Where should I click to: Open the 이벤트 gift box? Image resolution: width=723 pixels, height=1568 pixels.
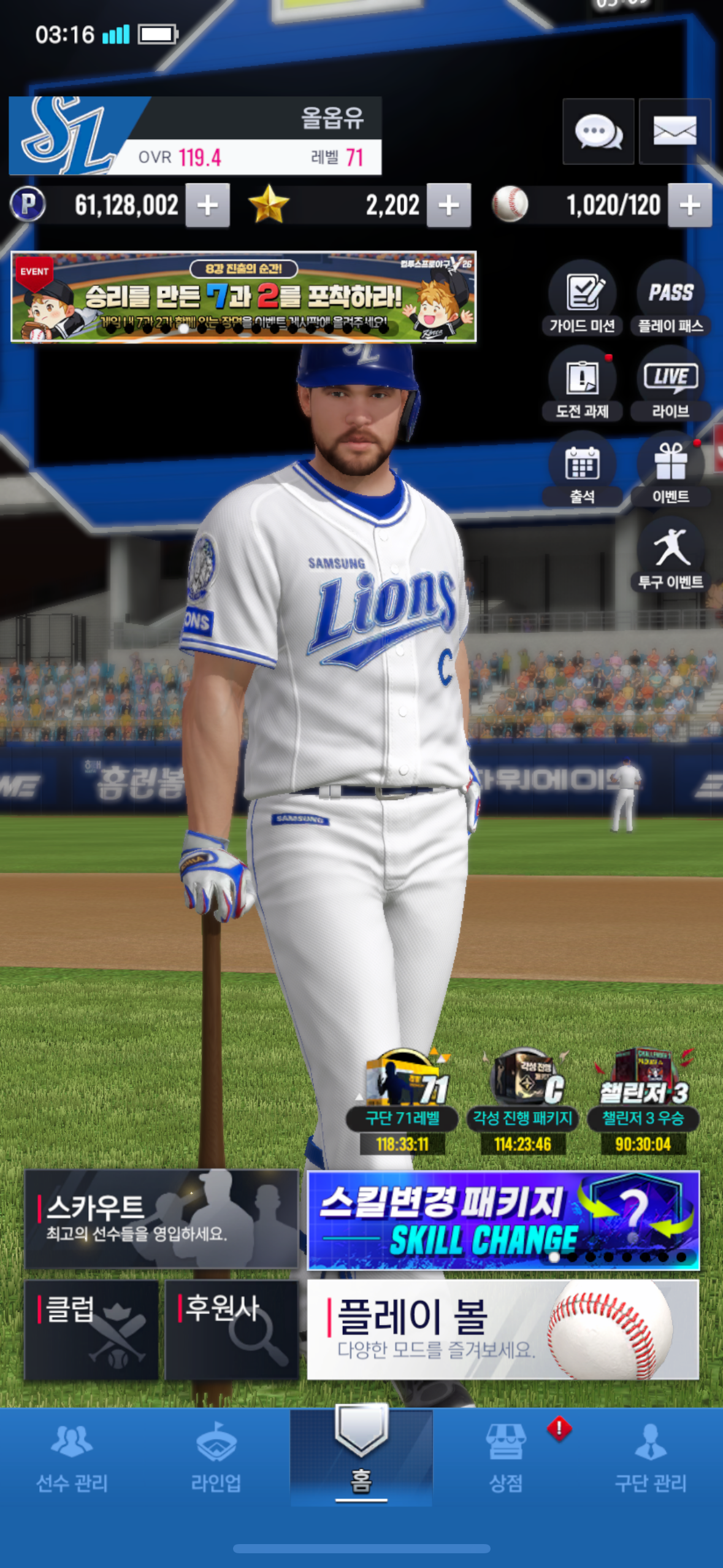[x=671, y=469]
